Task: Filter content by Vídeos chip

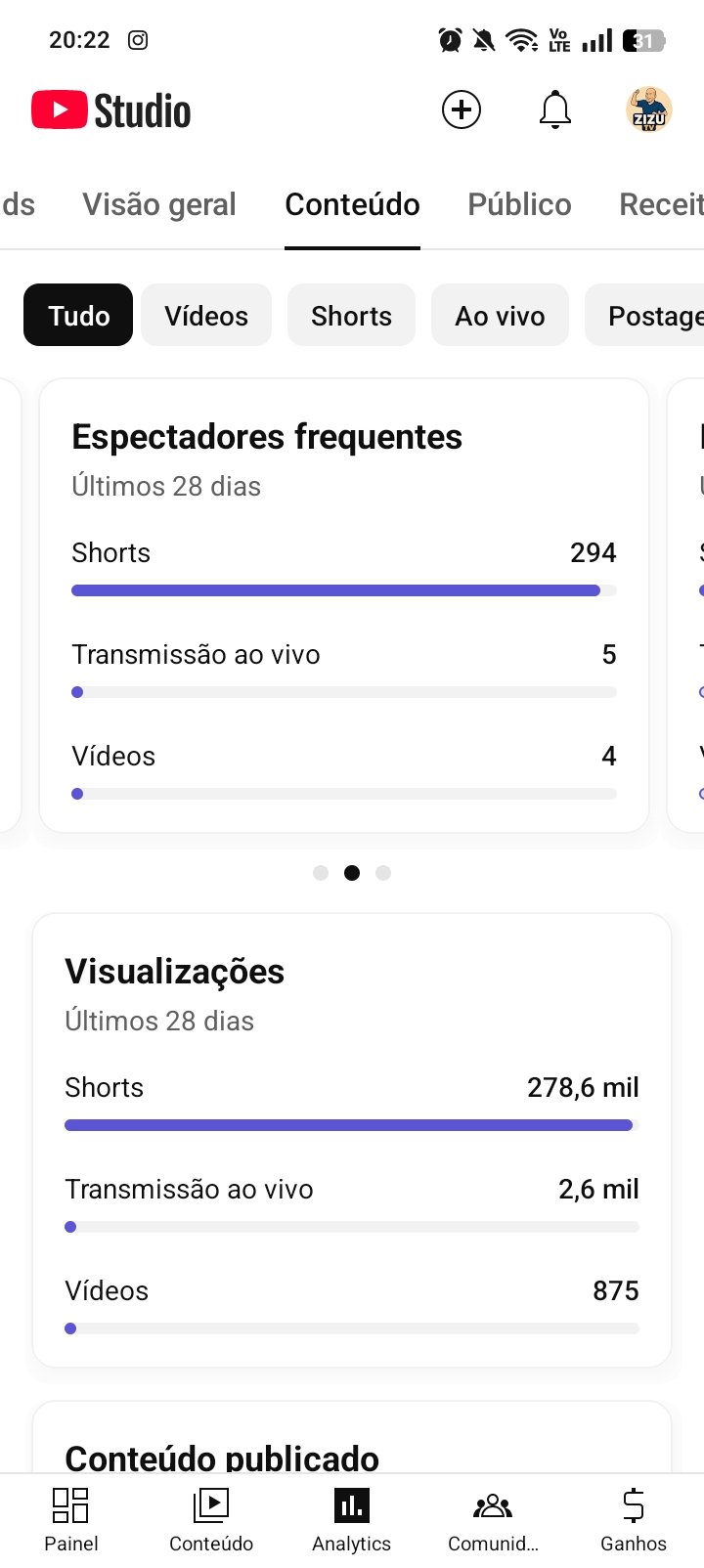Action: pyautogui.click(x=206, y=316)
